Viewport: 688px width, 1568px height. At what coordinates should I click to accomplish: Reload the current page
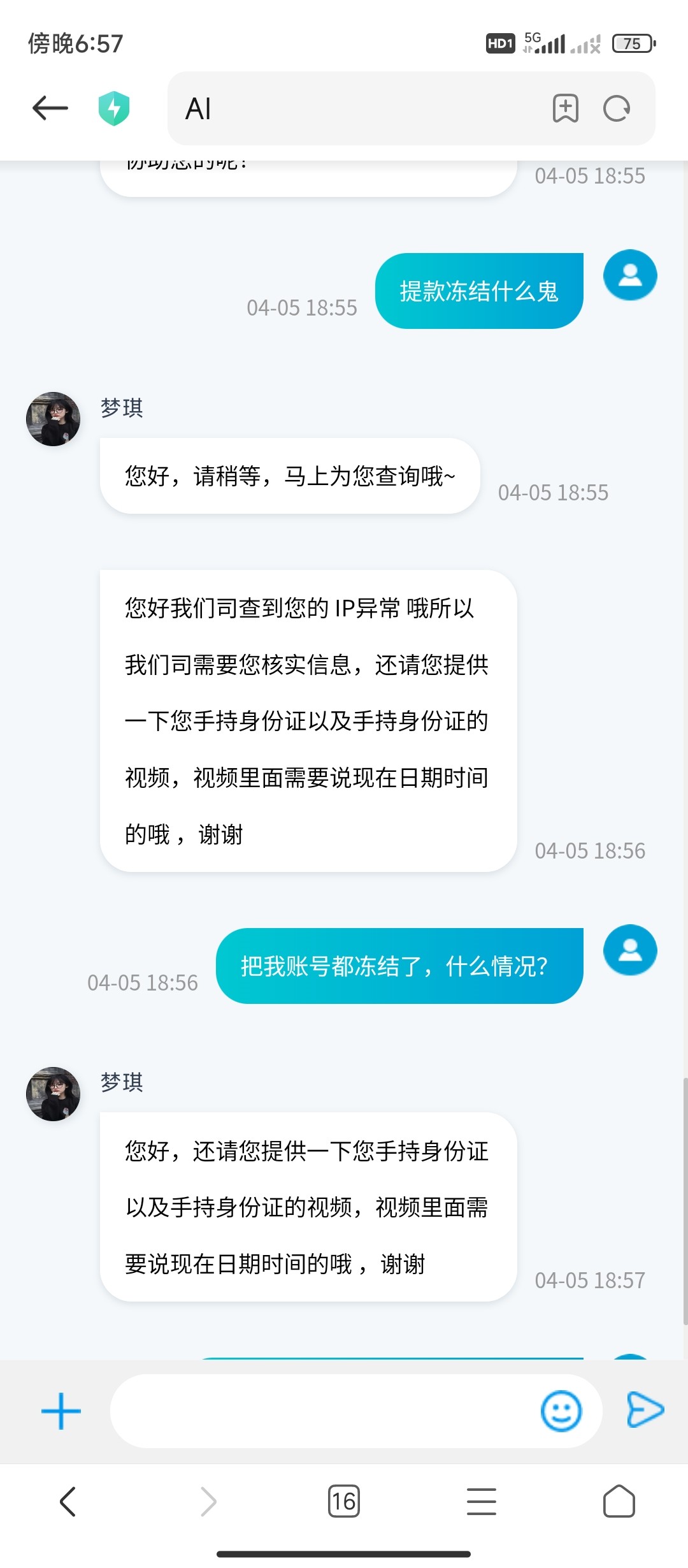coord(617,108)
